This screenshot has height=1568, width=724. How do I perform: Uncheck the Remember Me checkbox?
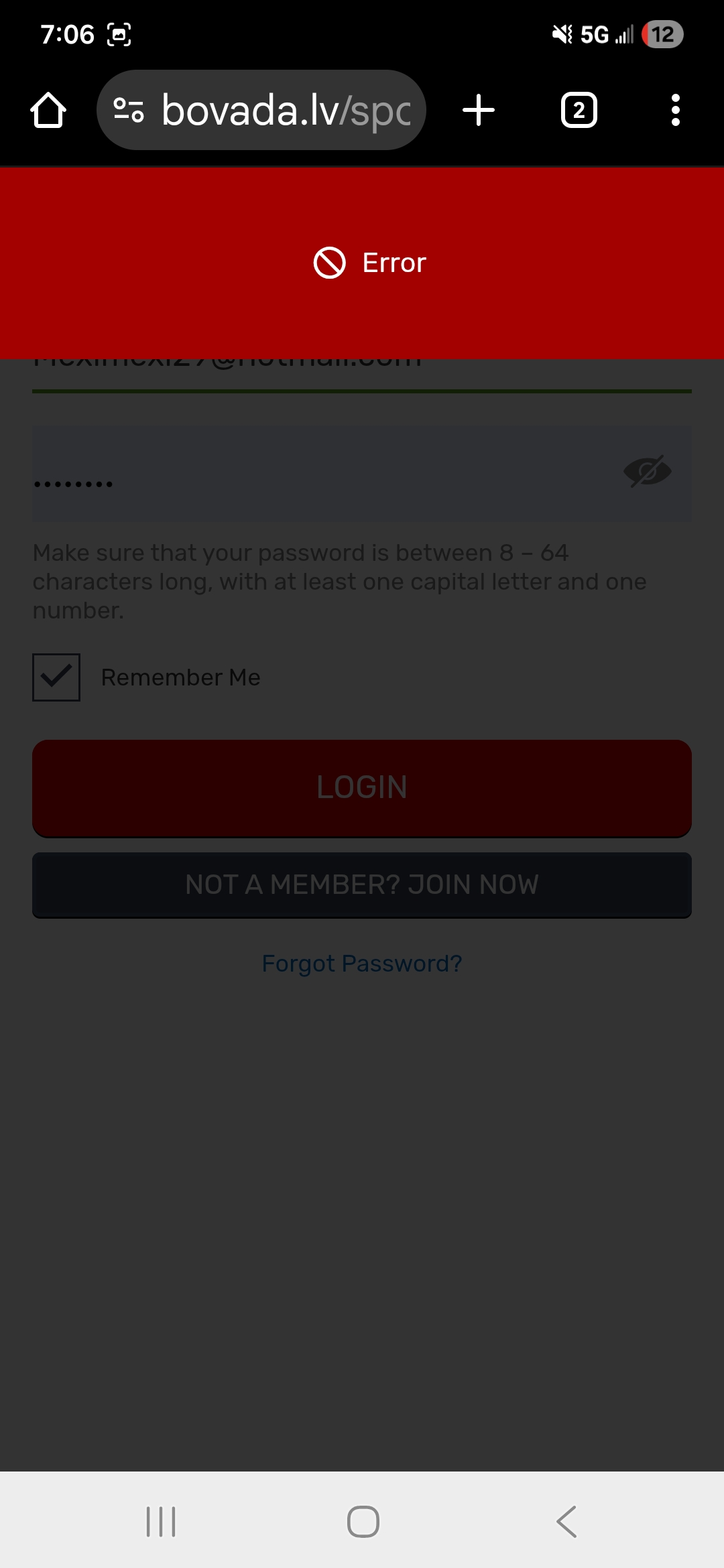click(56, 677)
